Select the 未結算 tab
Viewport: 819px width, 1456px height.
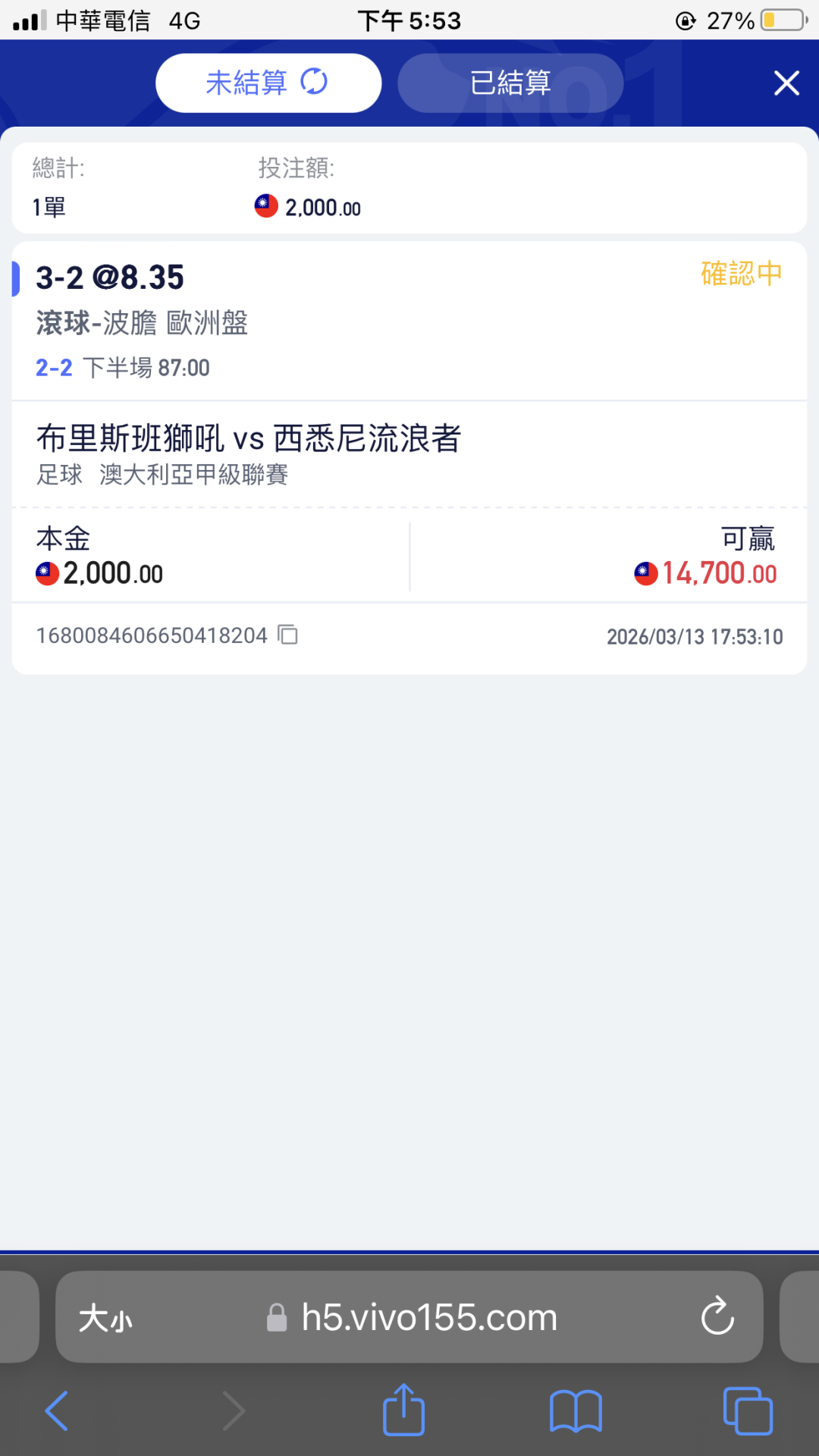pyautogui.click(x=268, y=83)
